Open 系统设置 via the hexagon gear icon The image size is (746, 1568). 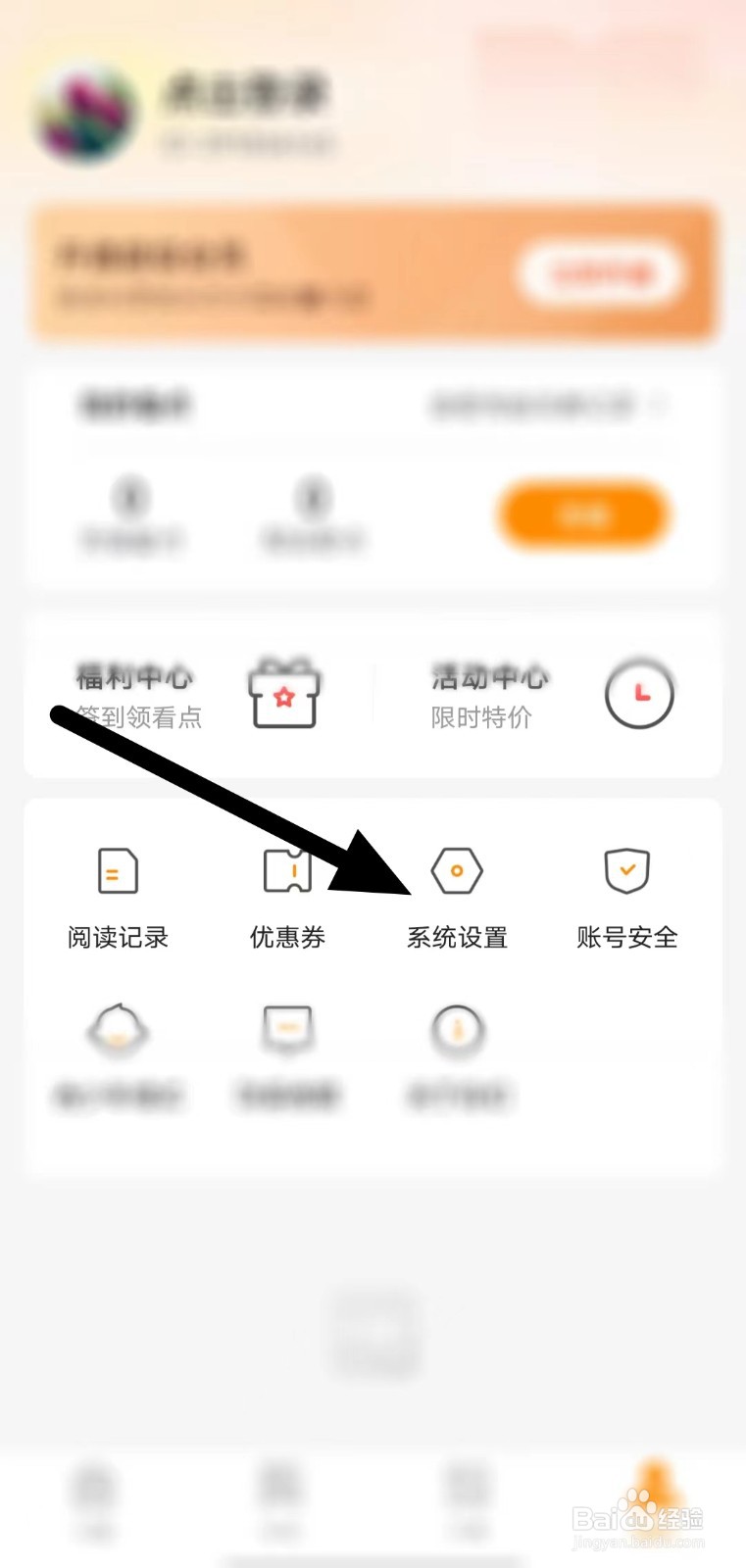click(x=456, y=870)
